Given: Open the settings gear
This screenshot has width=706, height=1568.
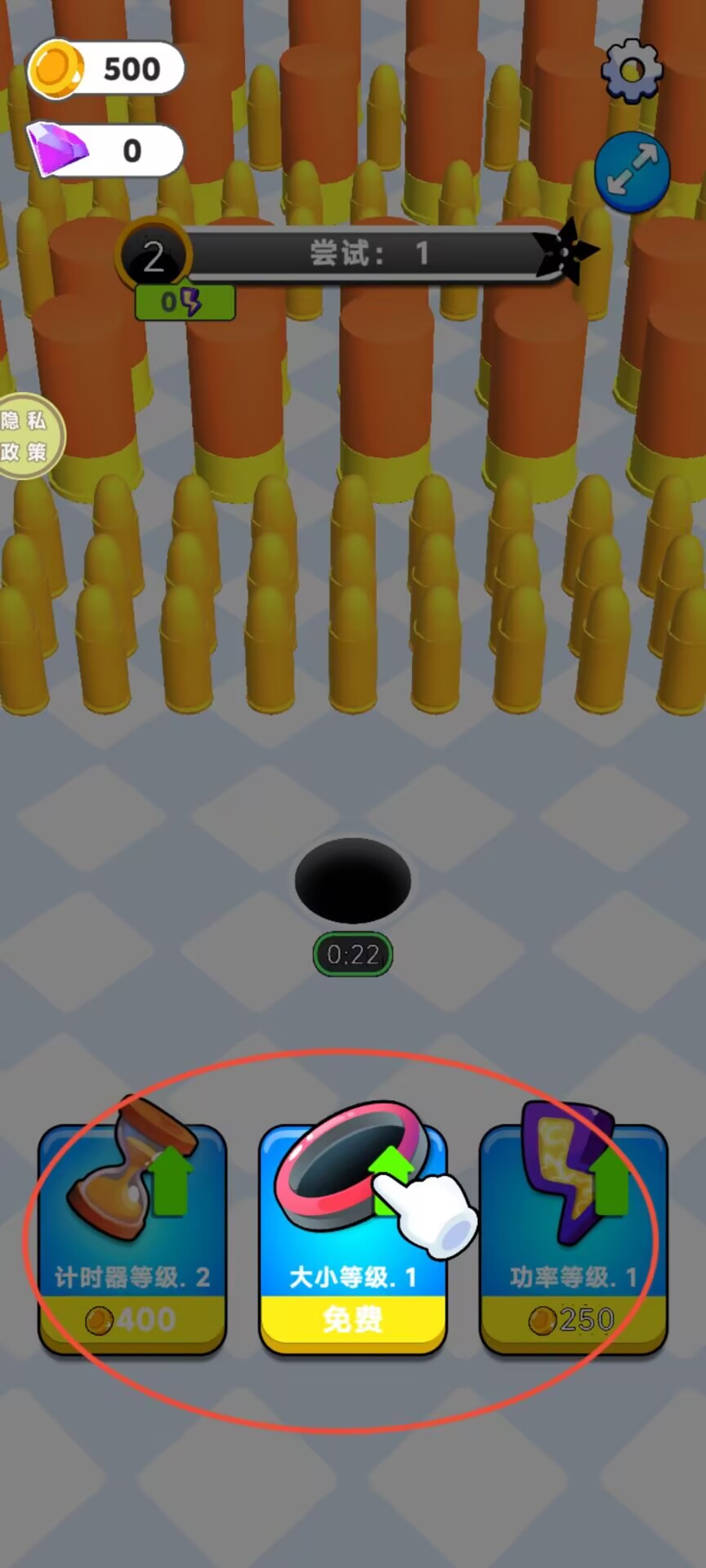Looking at the screenshot, I should pyautogui.click(x=631, y=71).
